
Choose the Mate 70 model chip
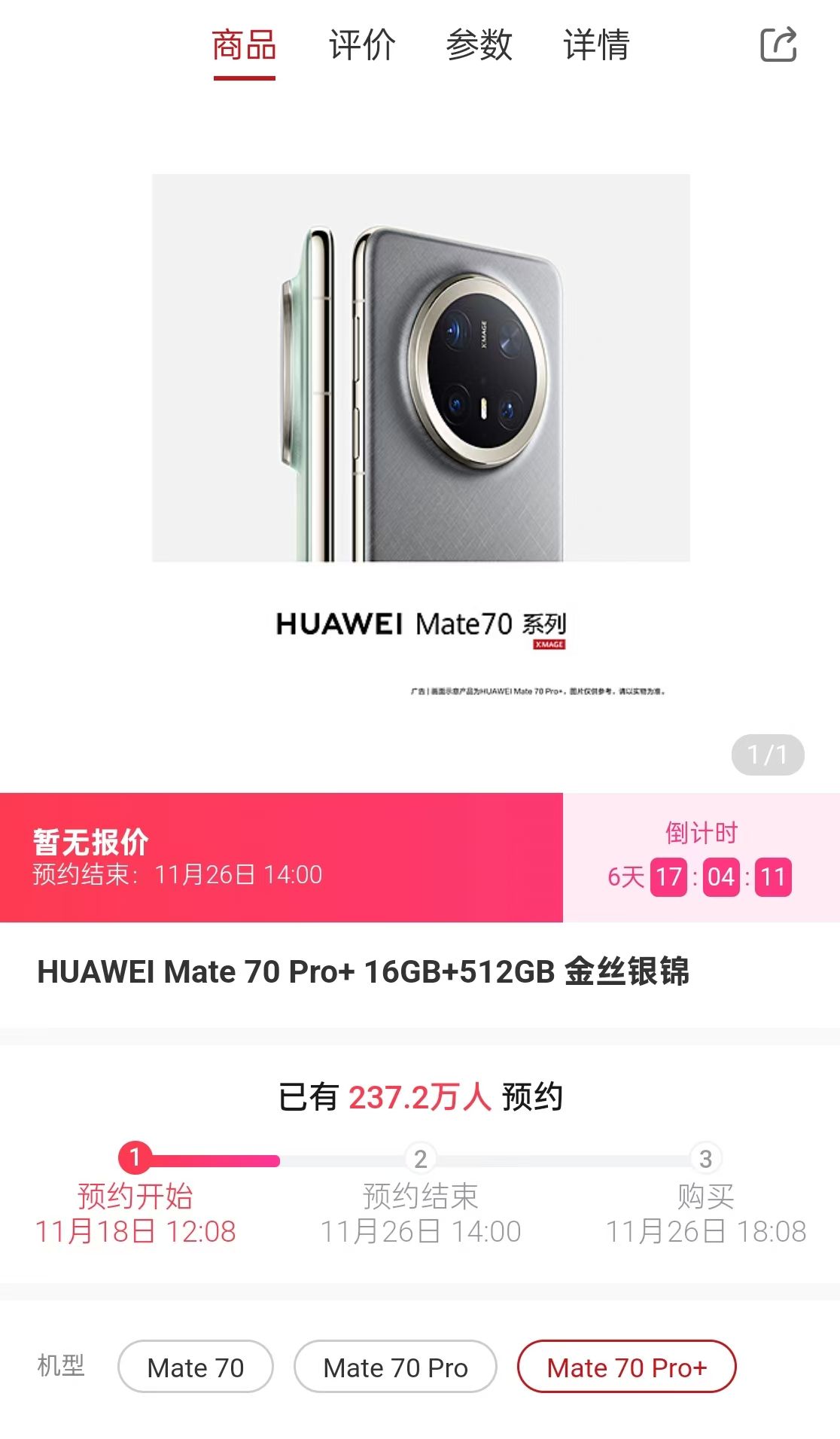click(x=196, y=1367)
